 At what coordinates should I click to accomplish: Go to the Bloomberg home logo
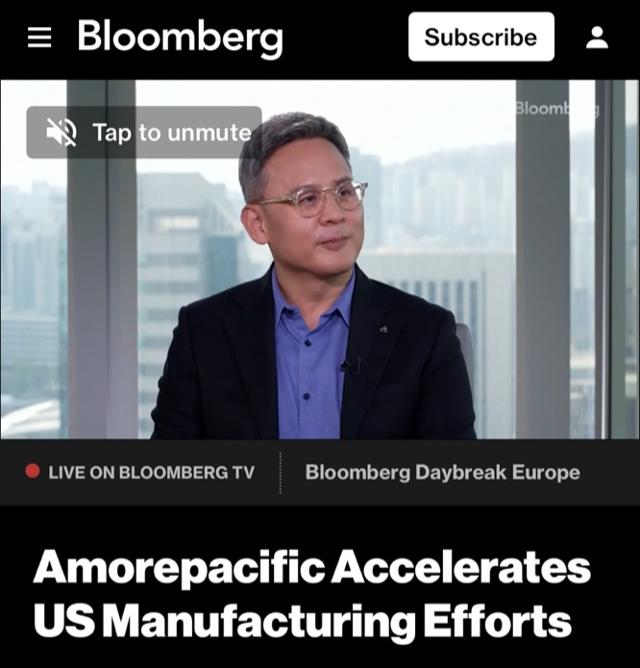coord(180,37)
